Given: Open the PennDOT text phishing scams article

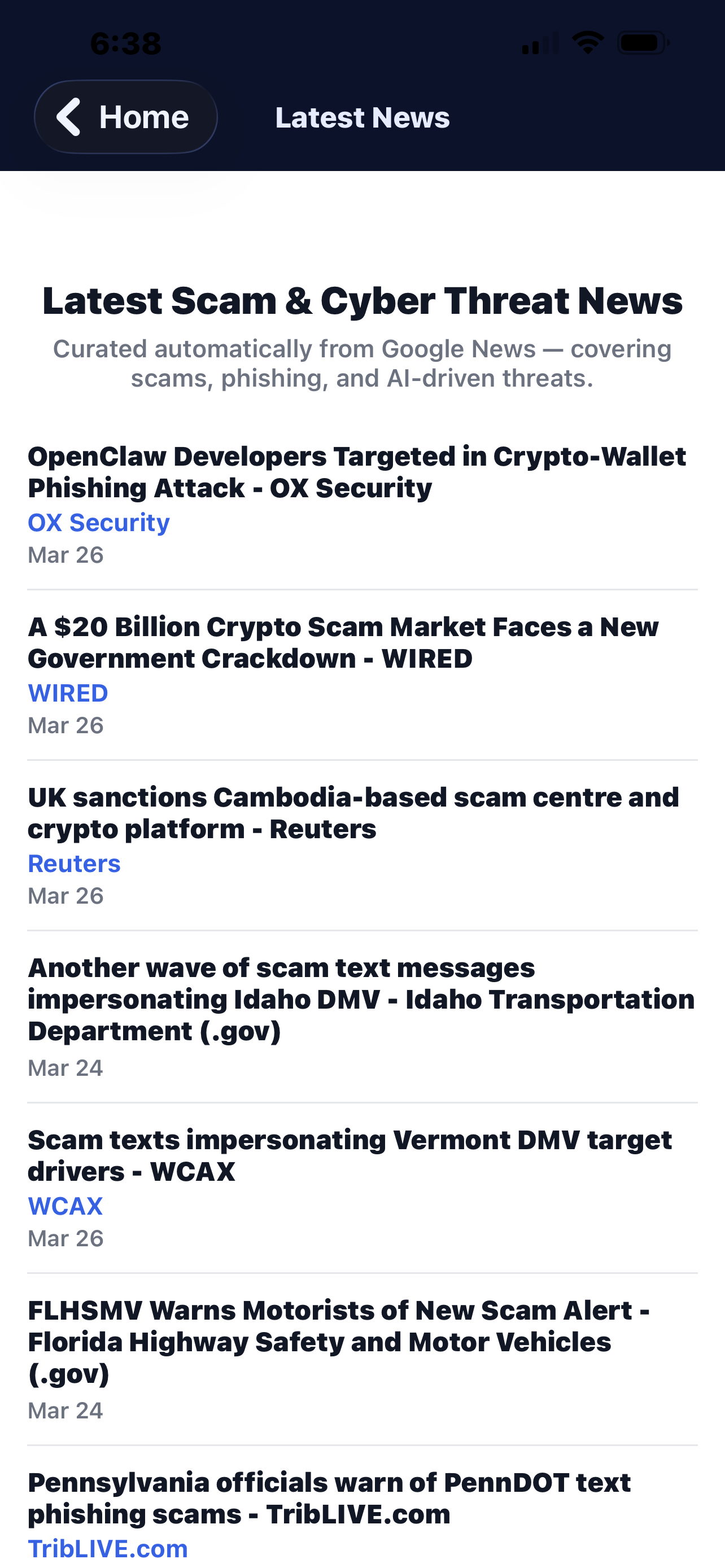Looking at the screenshot, I should (x=329, y=1499).
